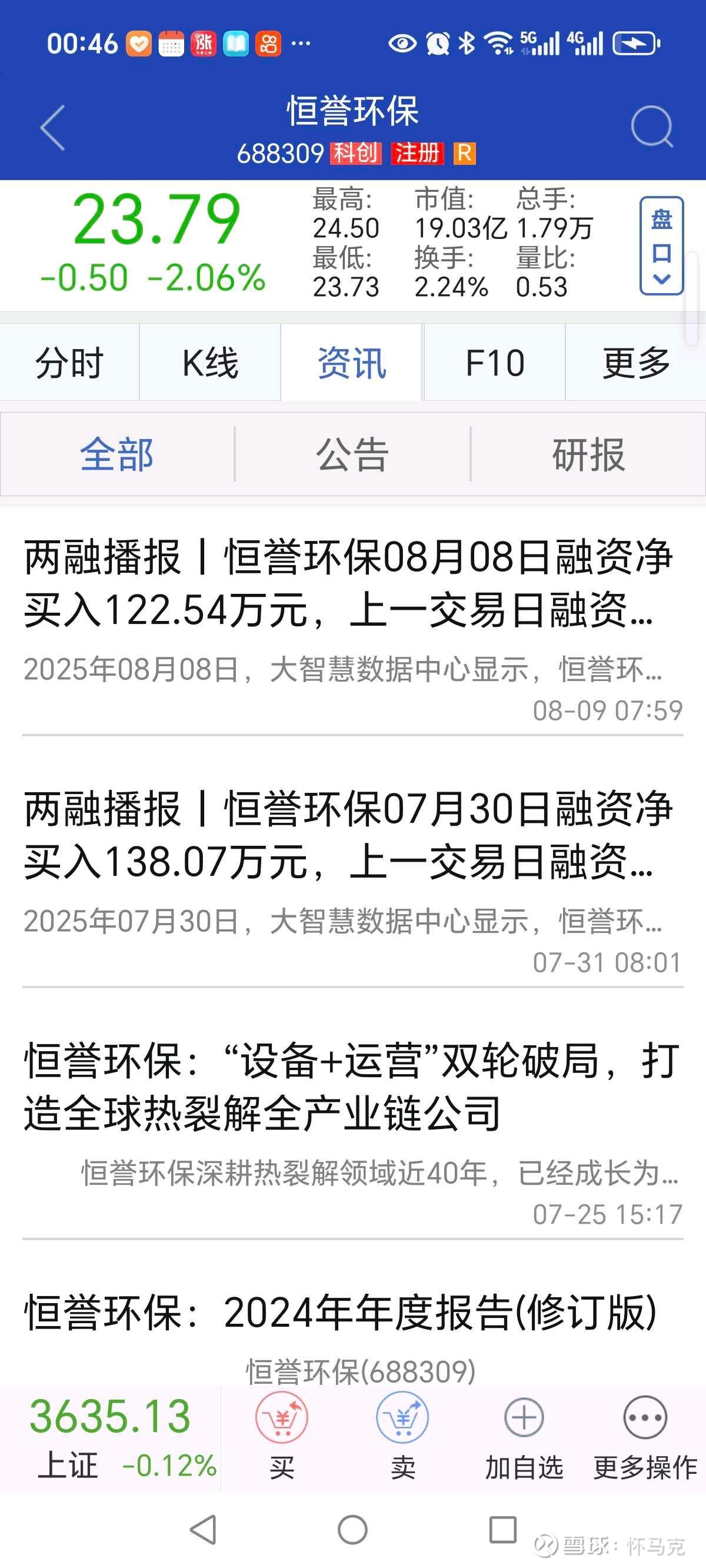Show 公告 announcements only
This screenshot has height=1568, width=706.
352,454
